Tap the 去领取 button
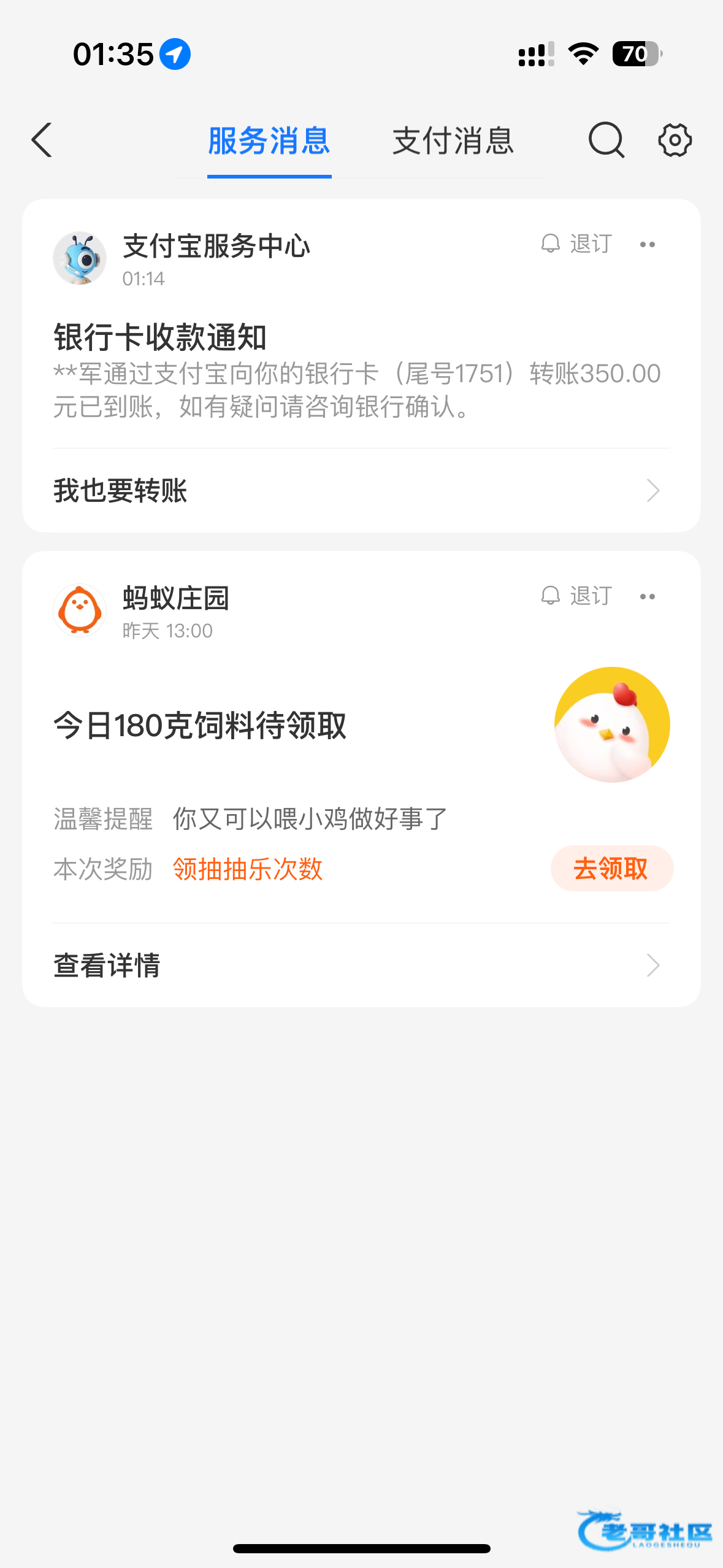 [611, 869]
